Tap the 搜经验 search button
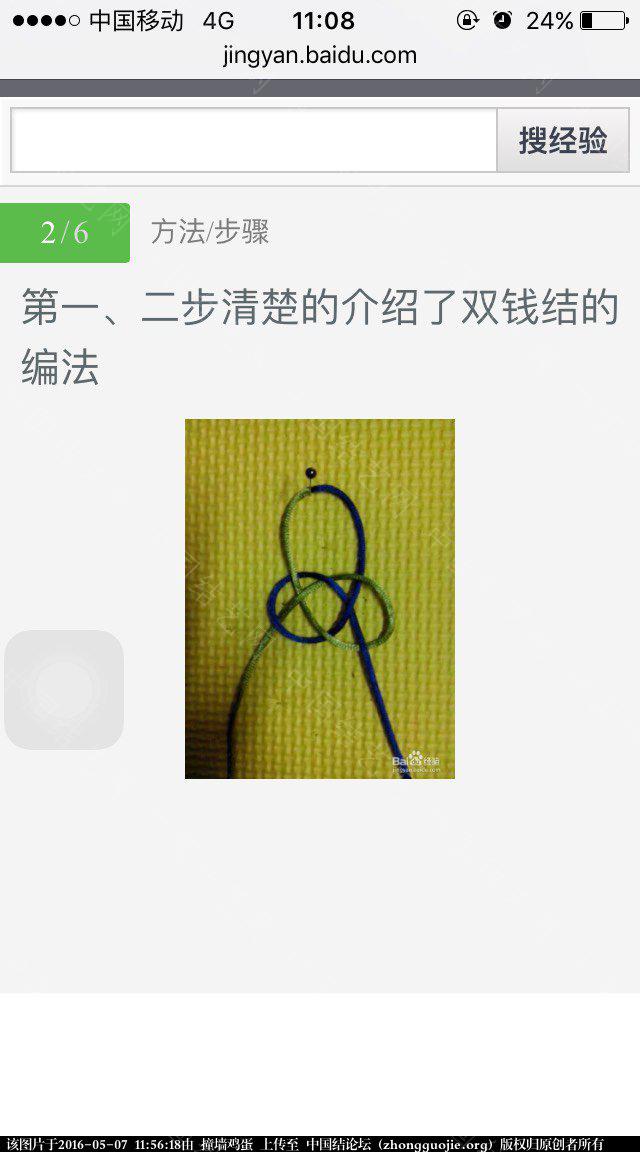The height and width of the screenshot is (1152, 640). pyautogui.click(x=563, y=140)
